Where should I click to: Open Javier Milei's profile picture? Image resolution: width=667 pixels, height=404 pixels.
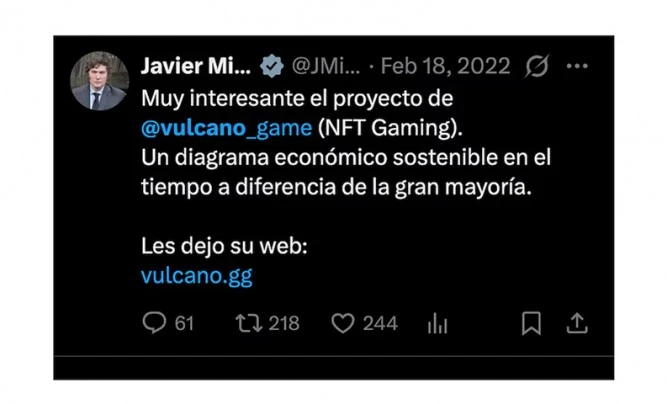tap(99, 81)
